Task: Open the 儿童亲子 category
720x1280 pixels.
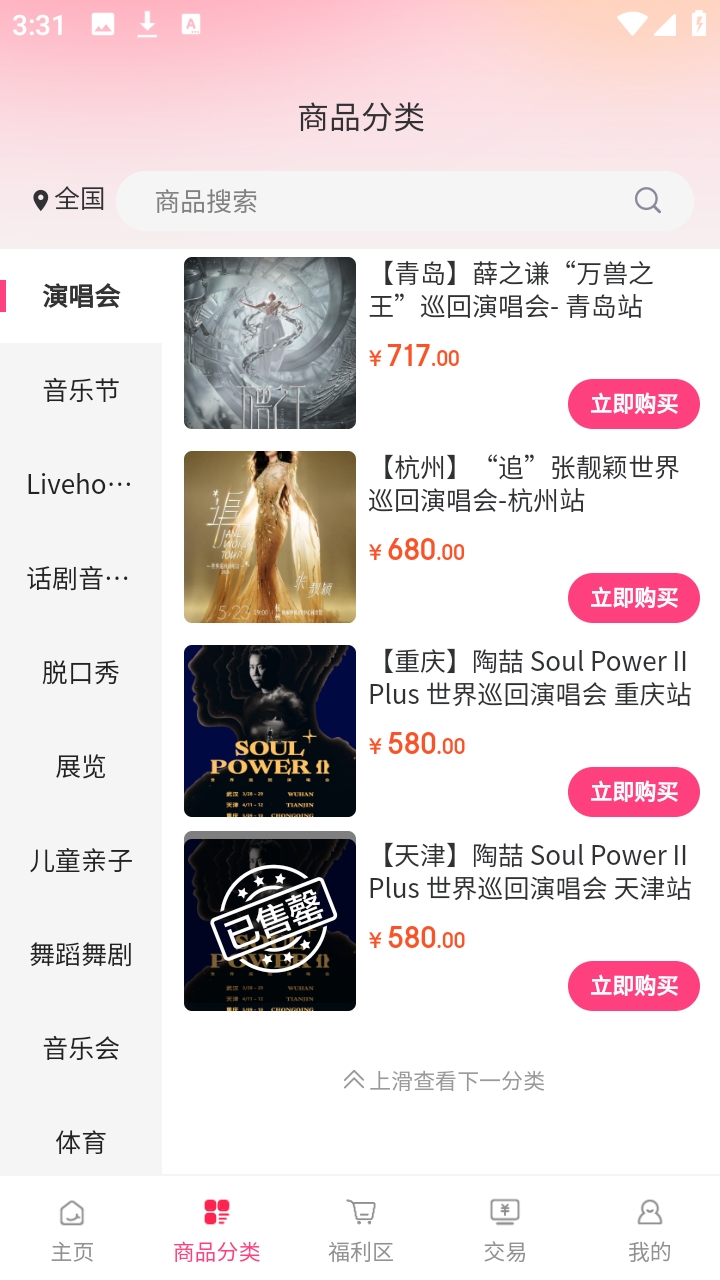Action: click(81, 860)
